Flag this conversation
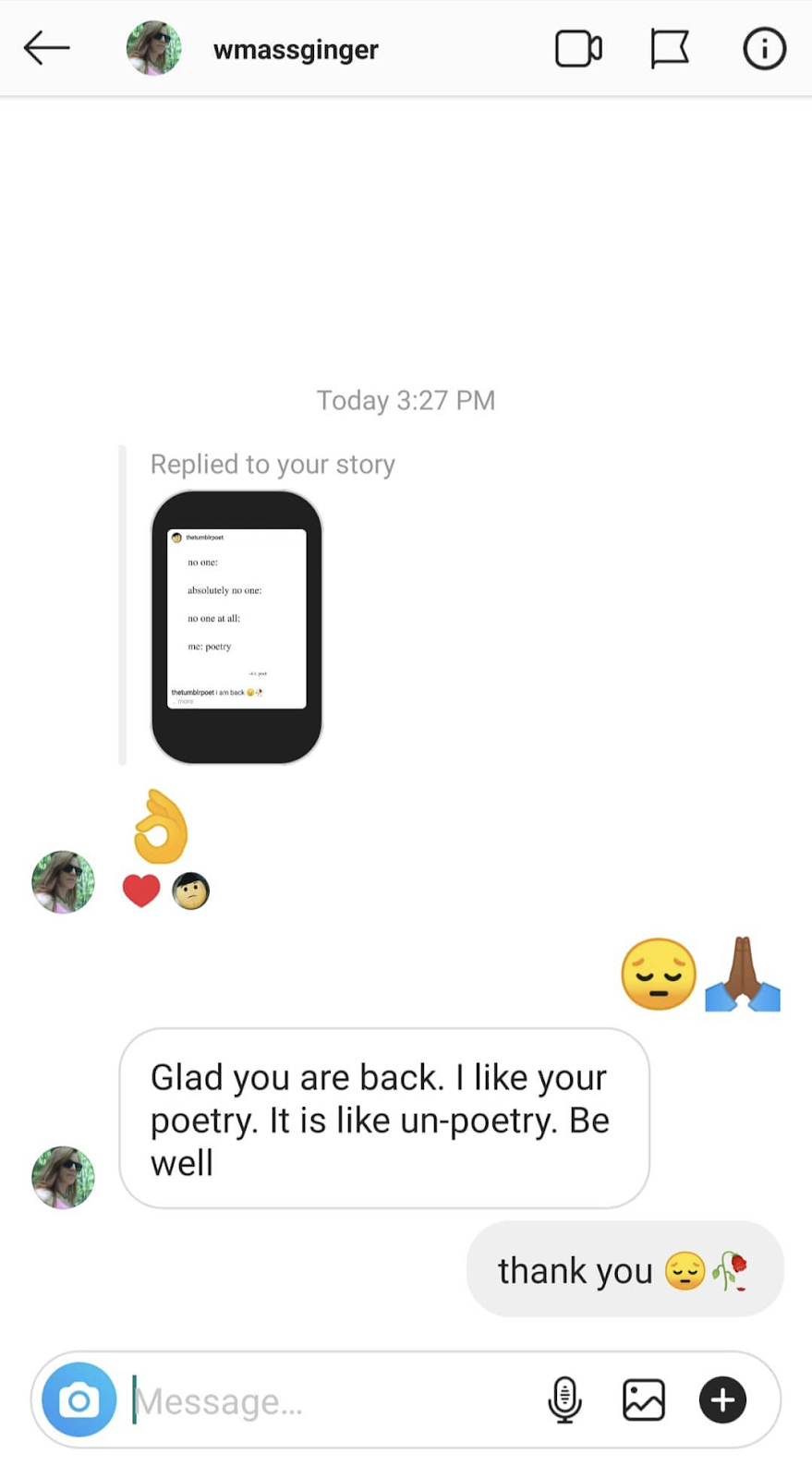Screen dimensions: 812x1478 [669, 49]
